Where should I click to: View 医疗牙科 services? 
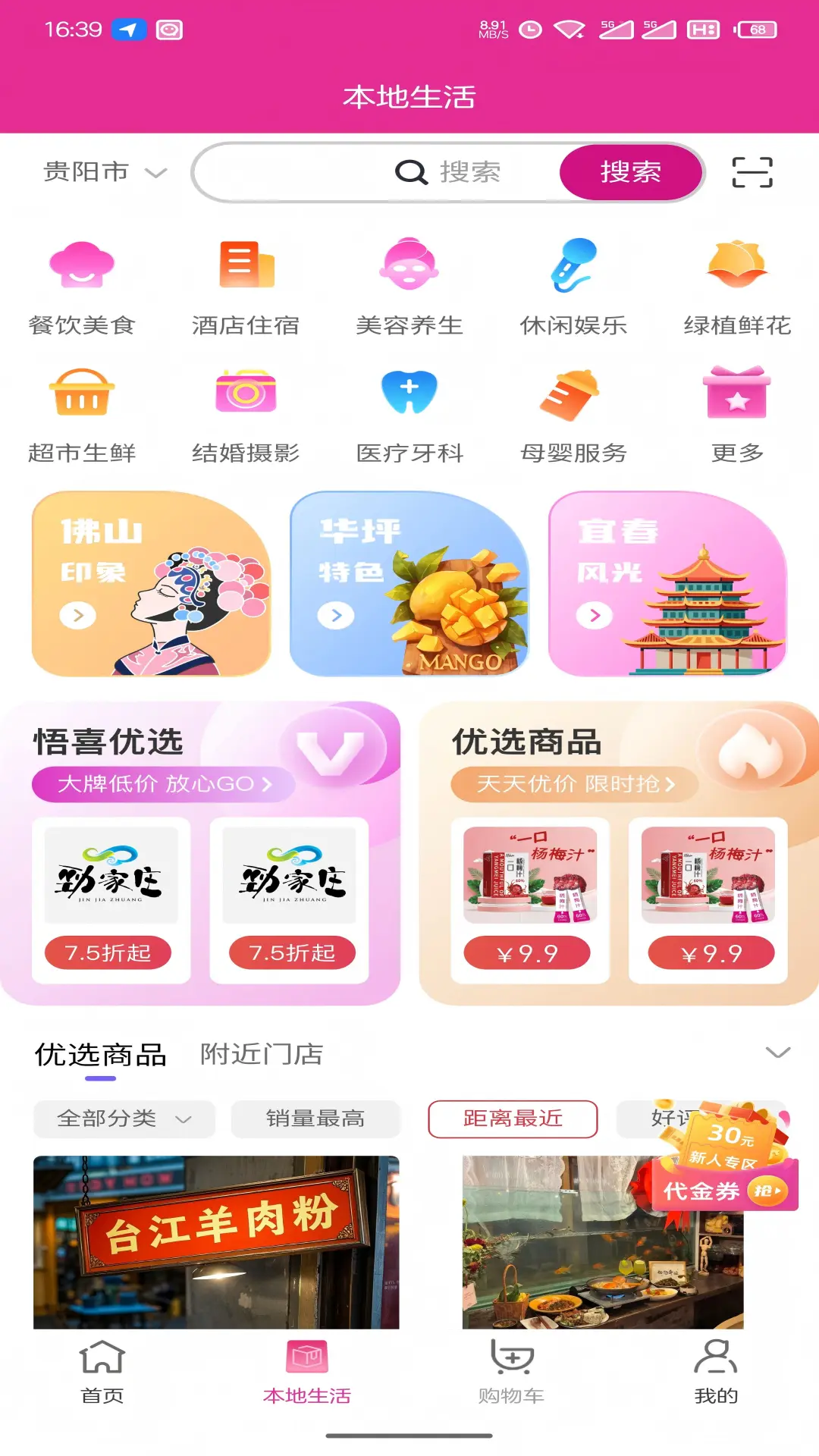tap(409, 415)
